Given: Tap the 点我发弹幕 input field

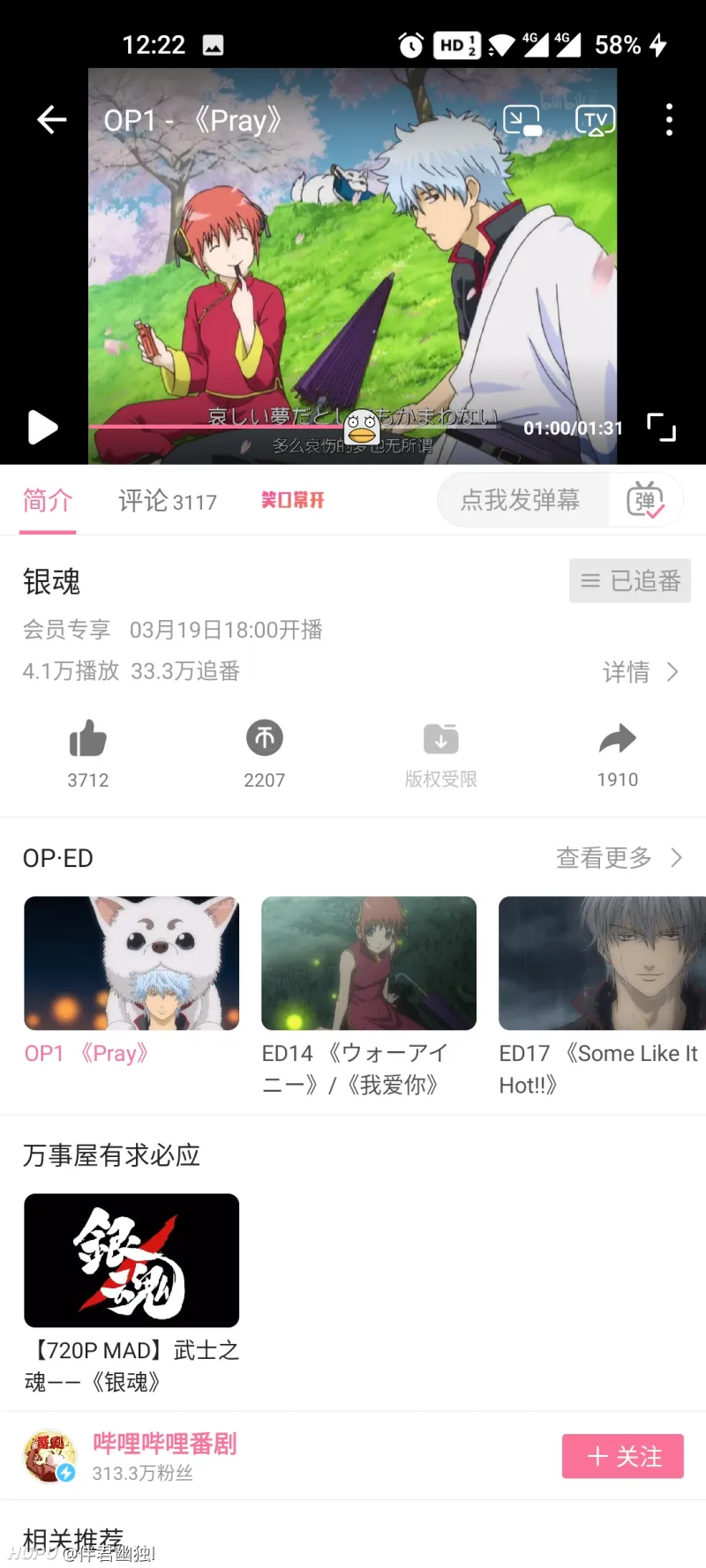Looking at the screenshot, I should tap(521, 499).
